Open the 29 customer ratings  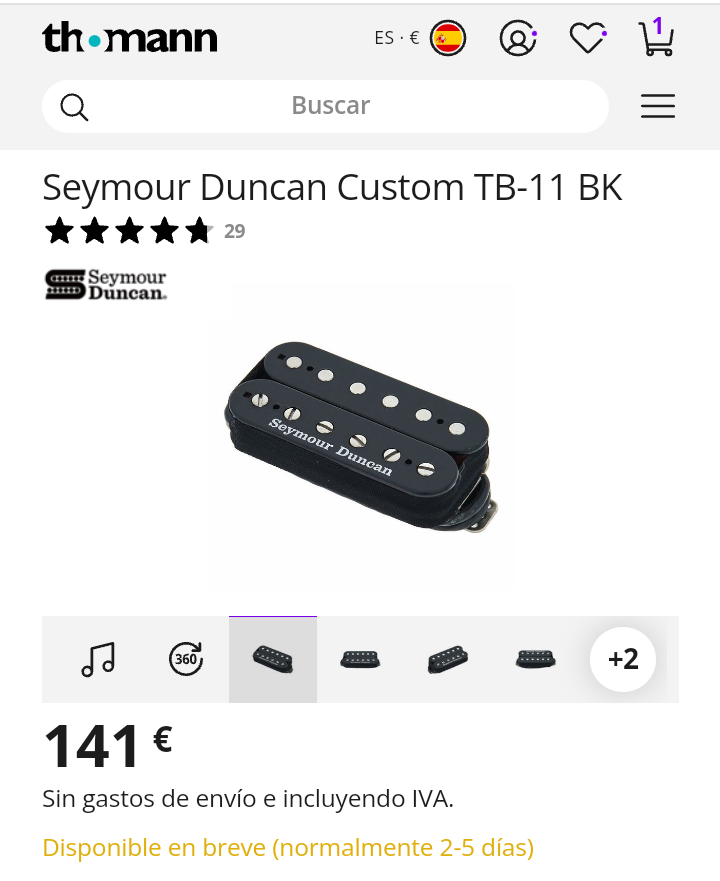click(x=234, y=232)
